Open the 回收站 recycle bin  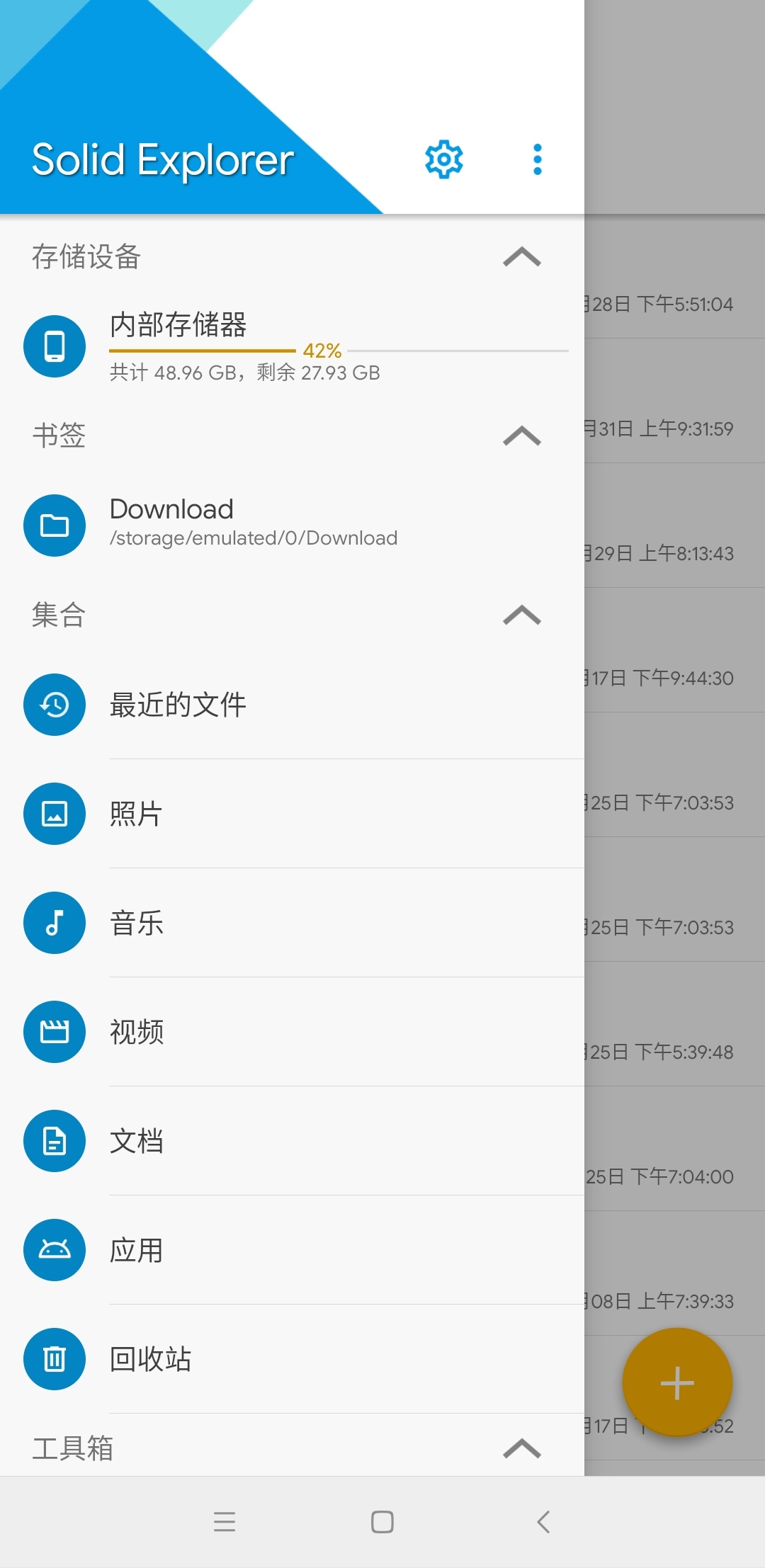283,1359
